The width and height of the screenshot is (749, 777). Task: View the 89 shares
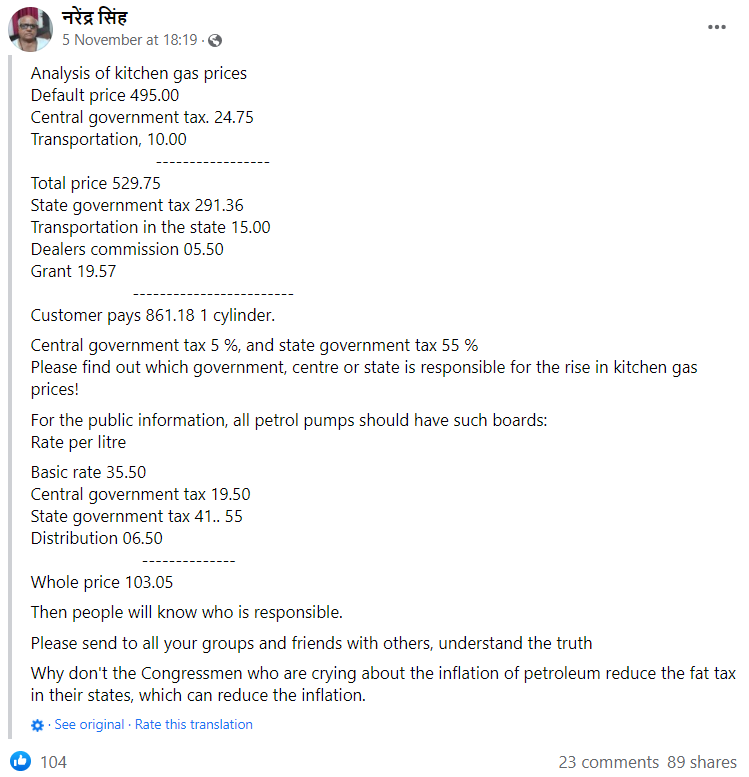(x=701, y=761)
